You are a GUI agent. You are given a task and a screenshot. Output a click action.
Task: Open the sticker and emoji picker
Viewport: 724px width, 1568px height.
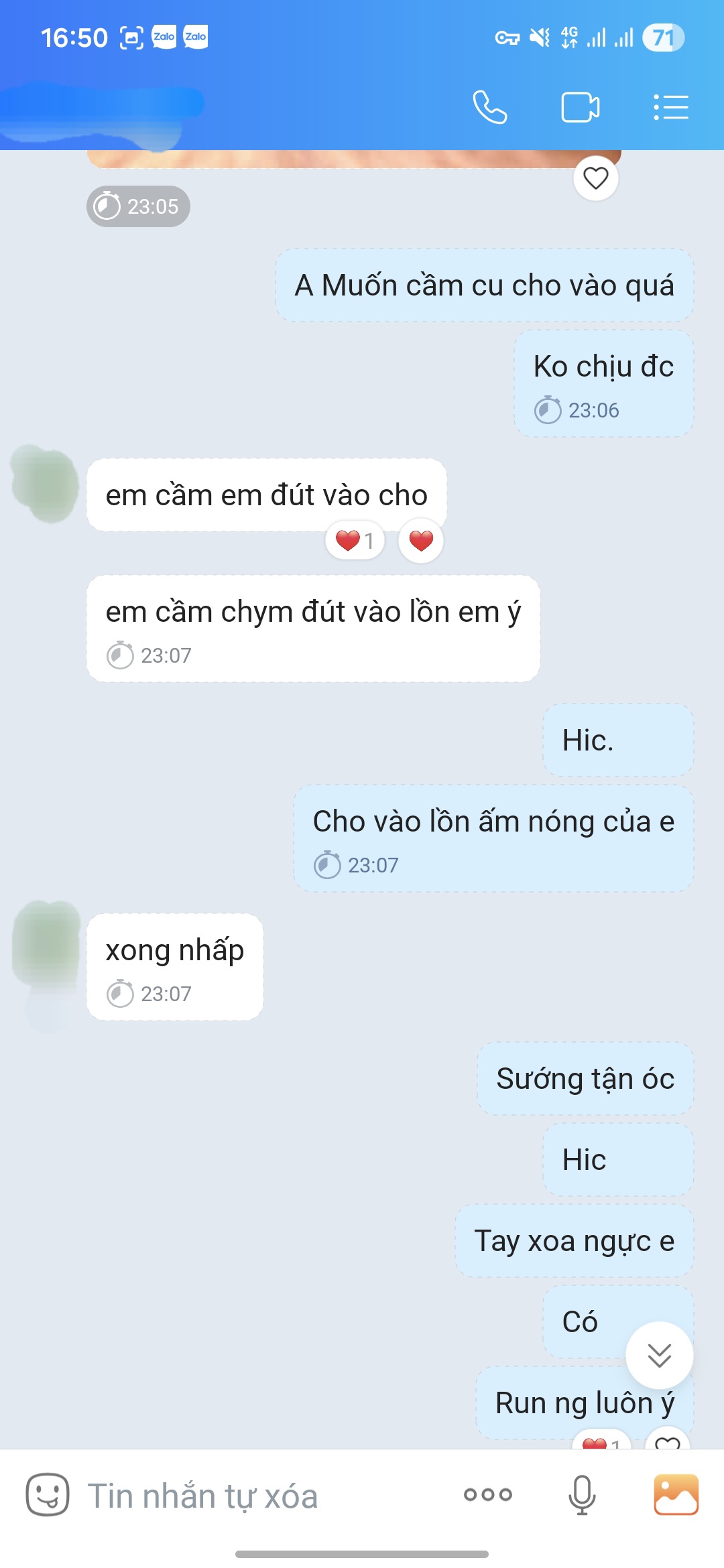tap(48, 1494)
